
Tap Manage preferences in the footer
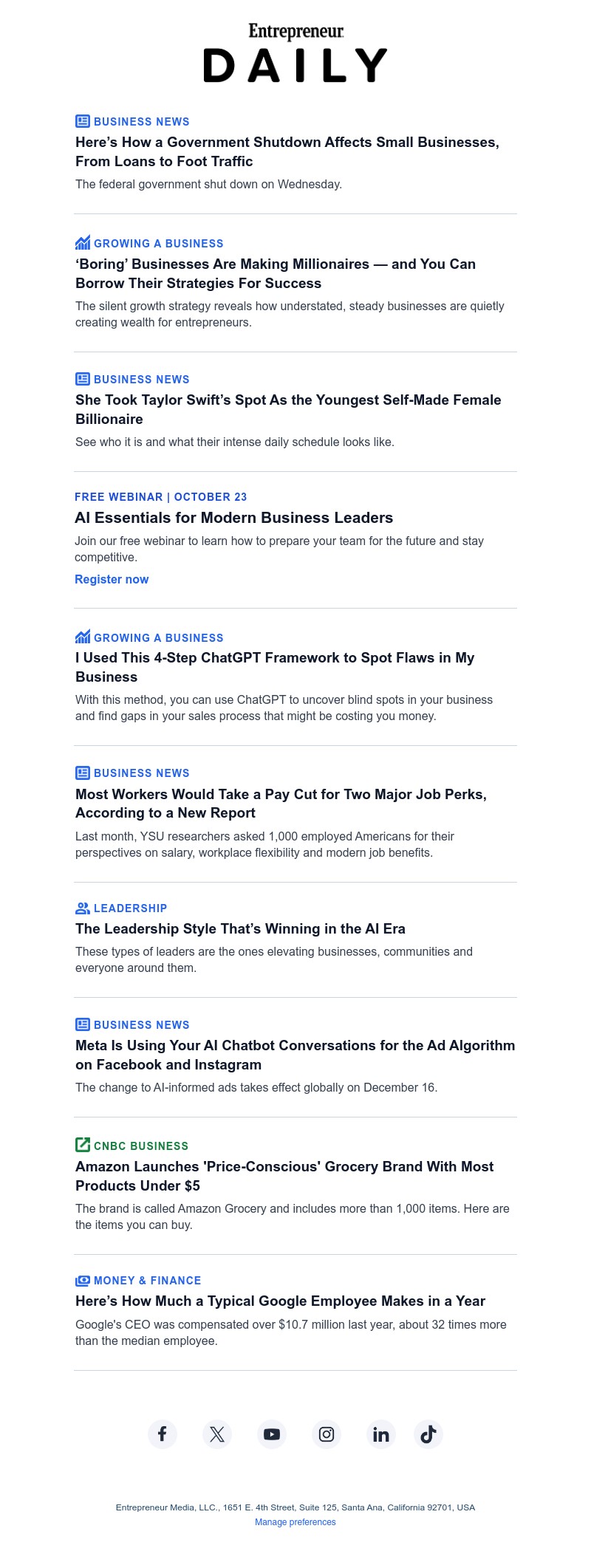point(295,1522)
